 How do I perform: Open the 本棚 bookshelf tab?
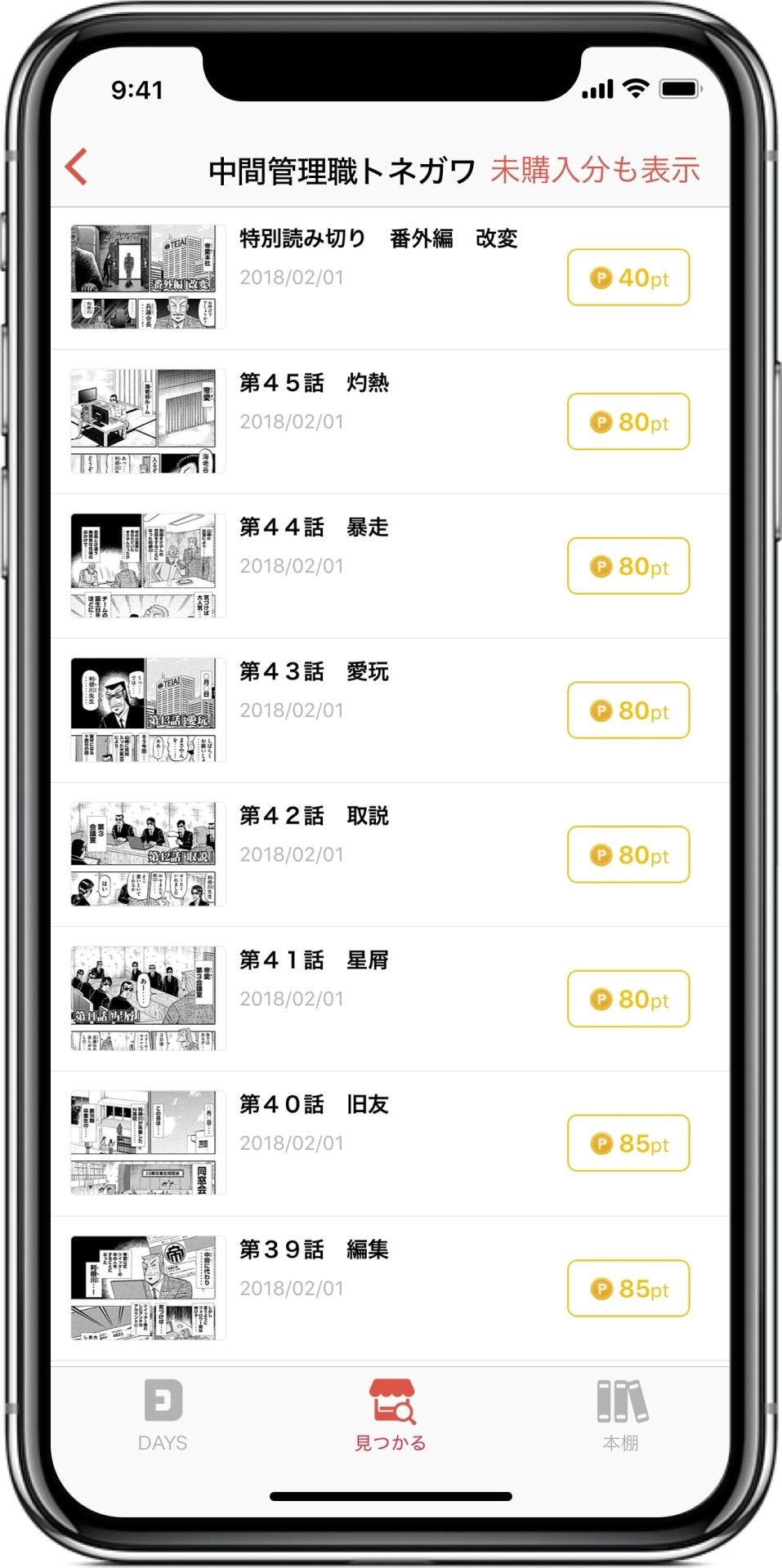[x=621, y=1414]
